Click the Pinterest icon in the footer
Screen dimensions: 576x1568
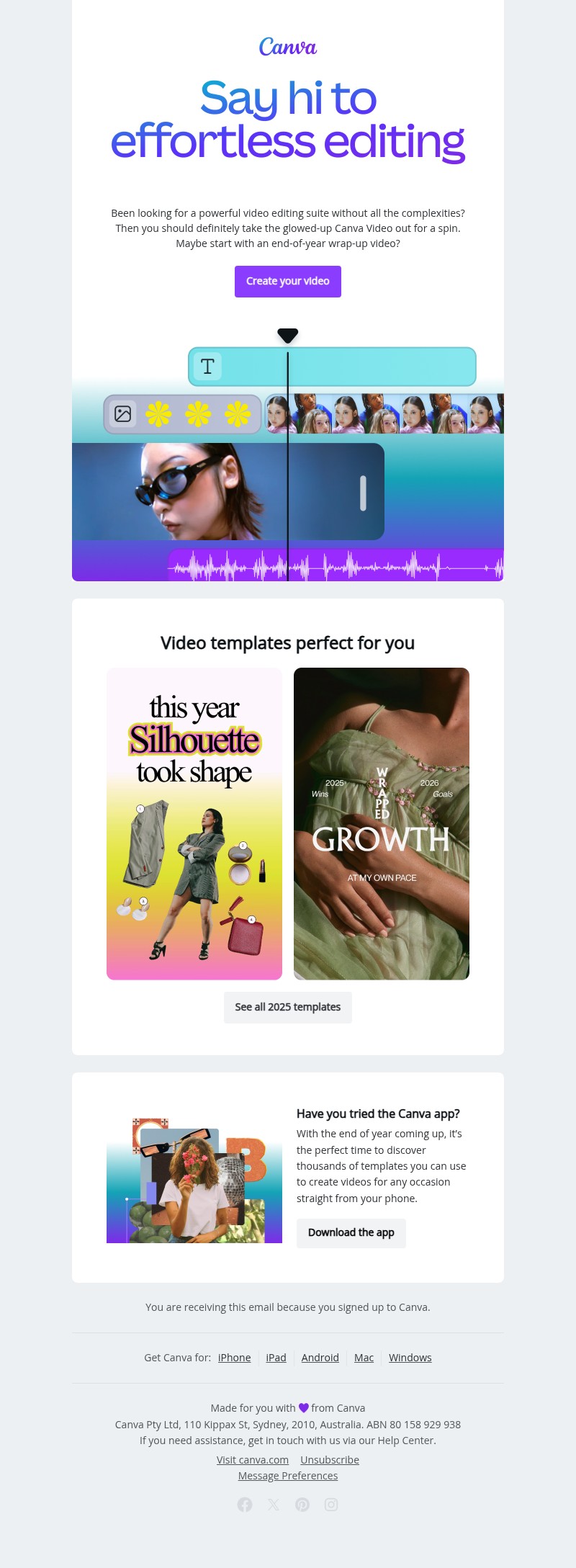[302, 1505]
